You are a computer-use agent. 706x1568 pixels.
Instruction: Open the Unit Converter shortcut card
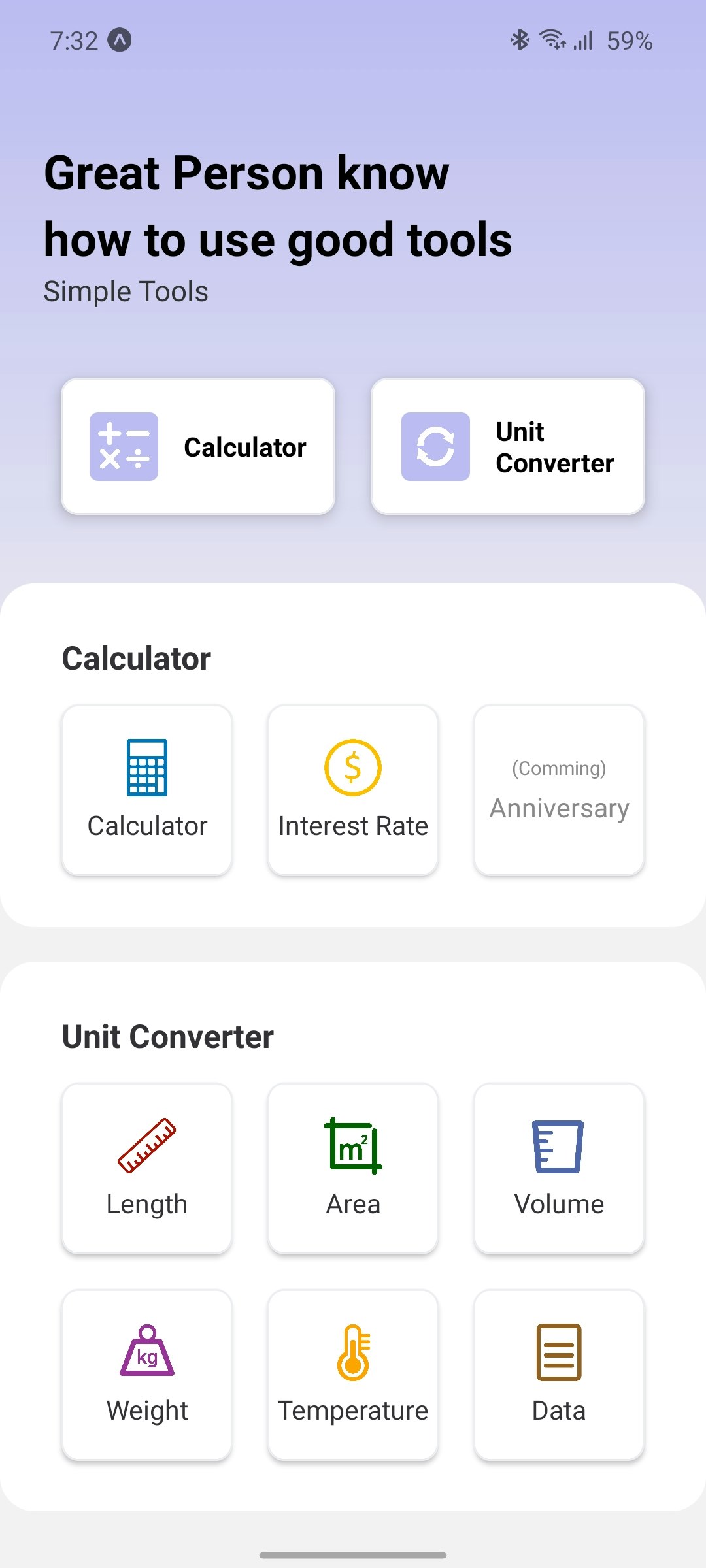click(508, 446)
